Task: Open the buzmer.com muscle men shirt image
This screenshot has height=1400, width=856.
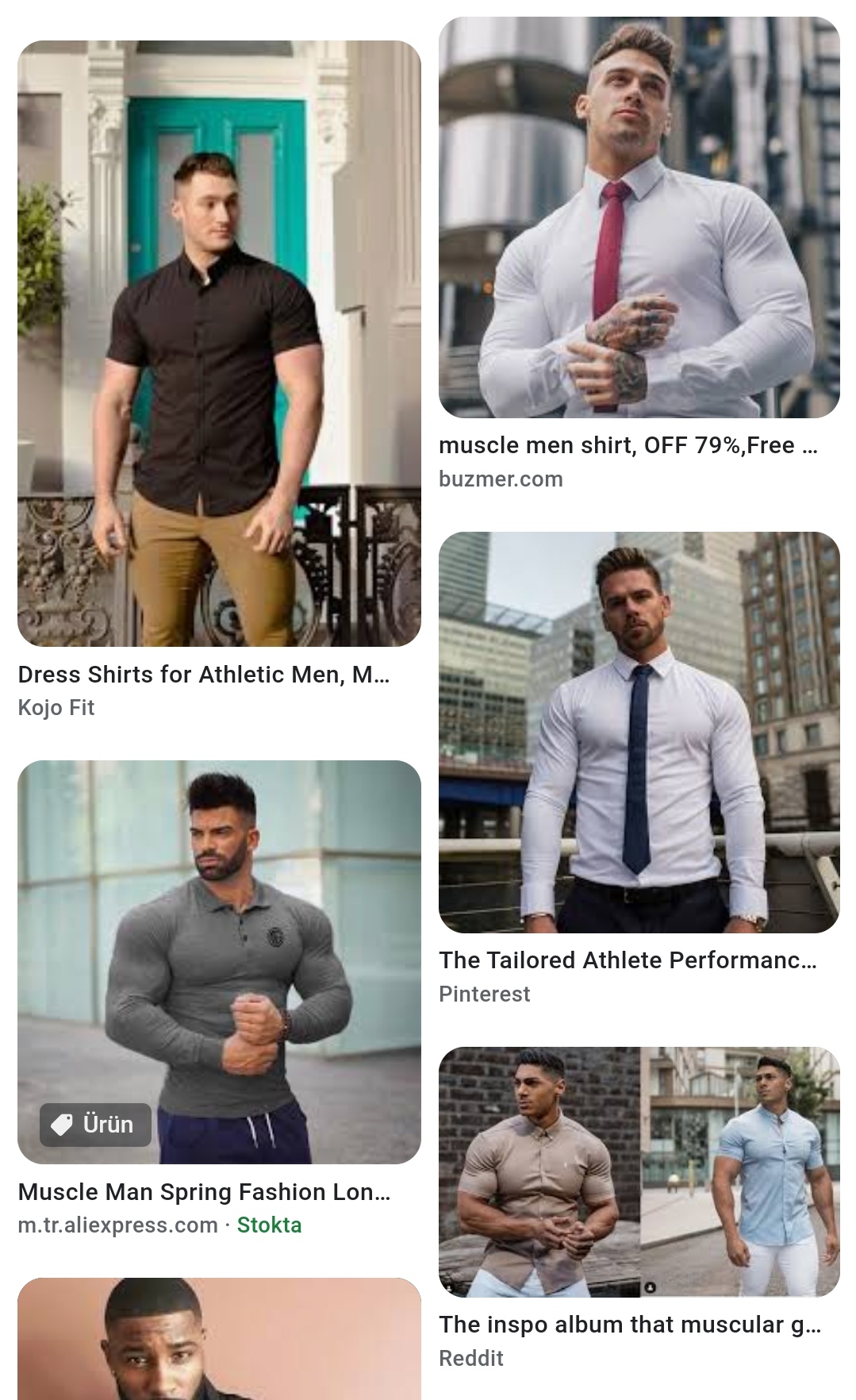Action: 639,217
